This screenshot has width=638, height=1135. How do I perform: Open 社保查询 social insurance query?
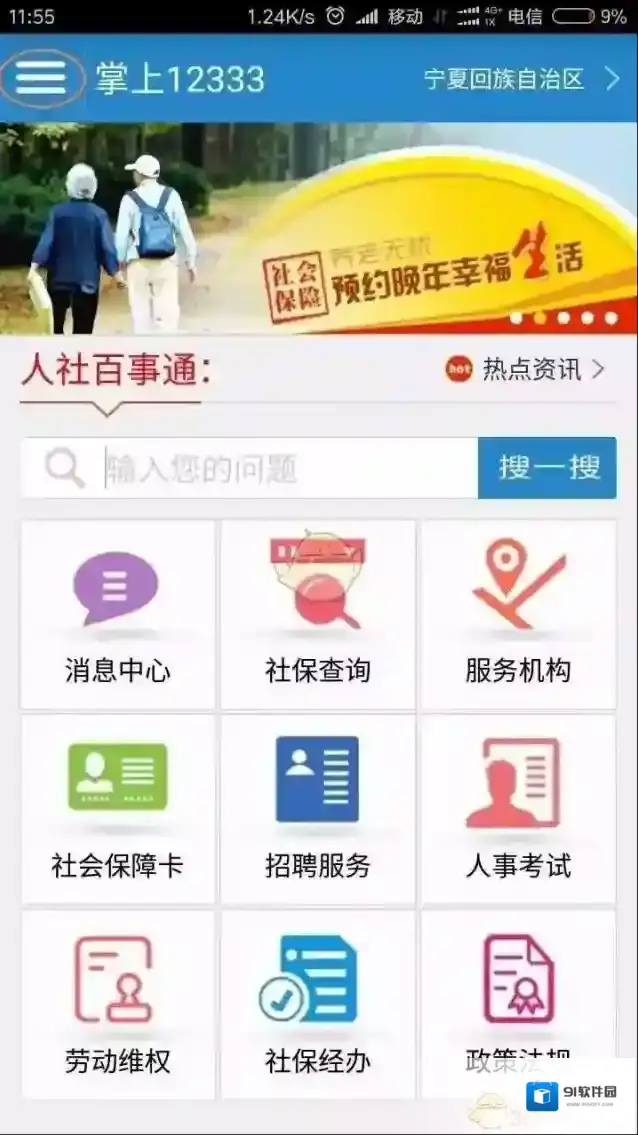click(318, 615)
